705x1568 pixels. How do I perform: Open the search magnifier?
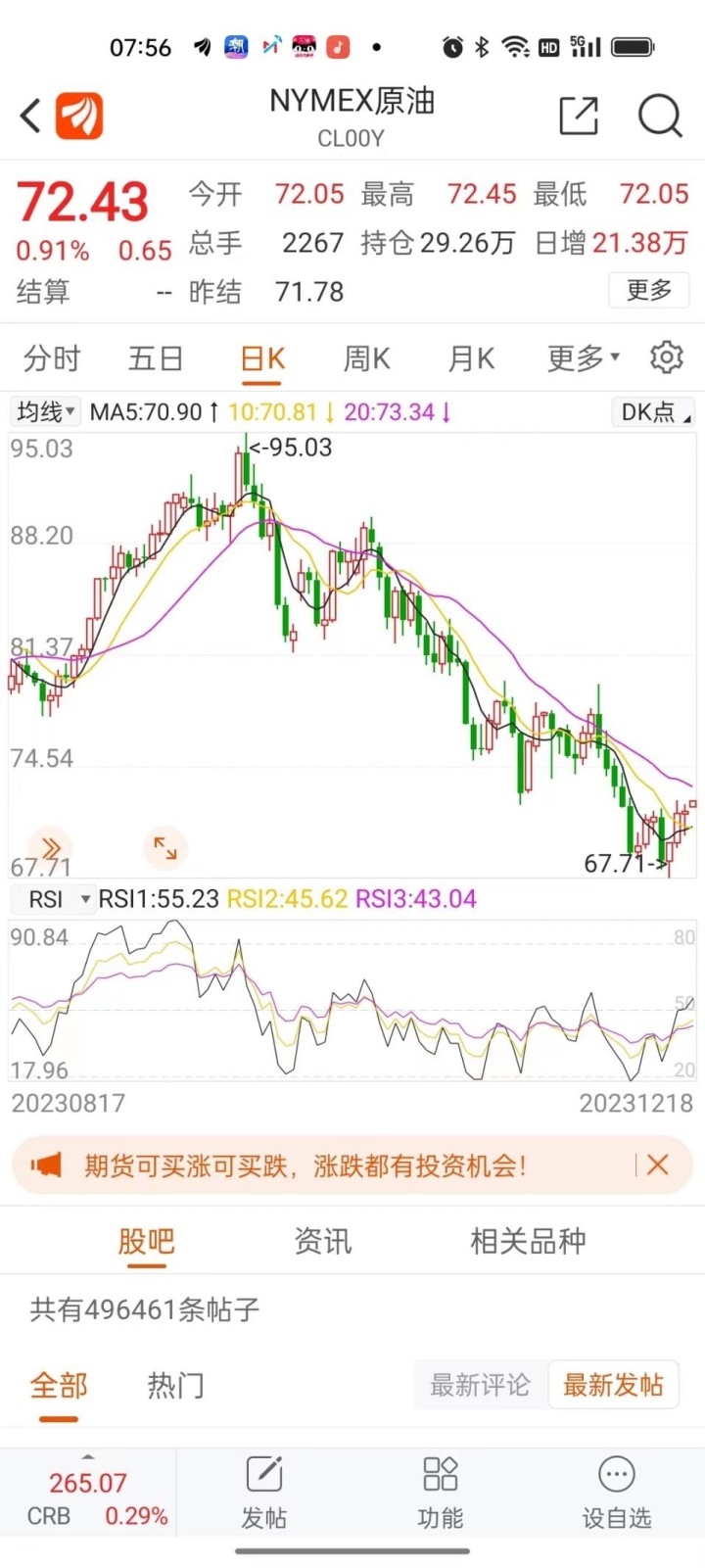point(659,117)
